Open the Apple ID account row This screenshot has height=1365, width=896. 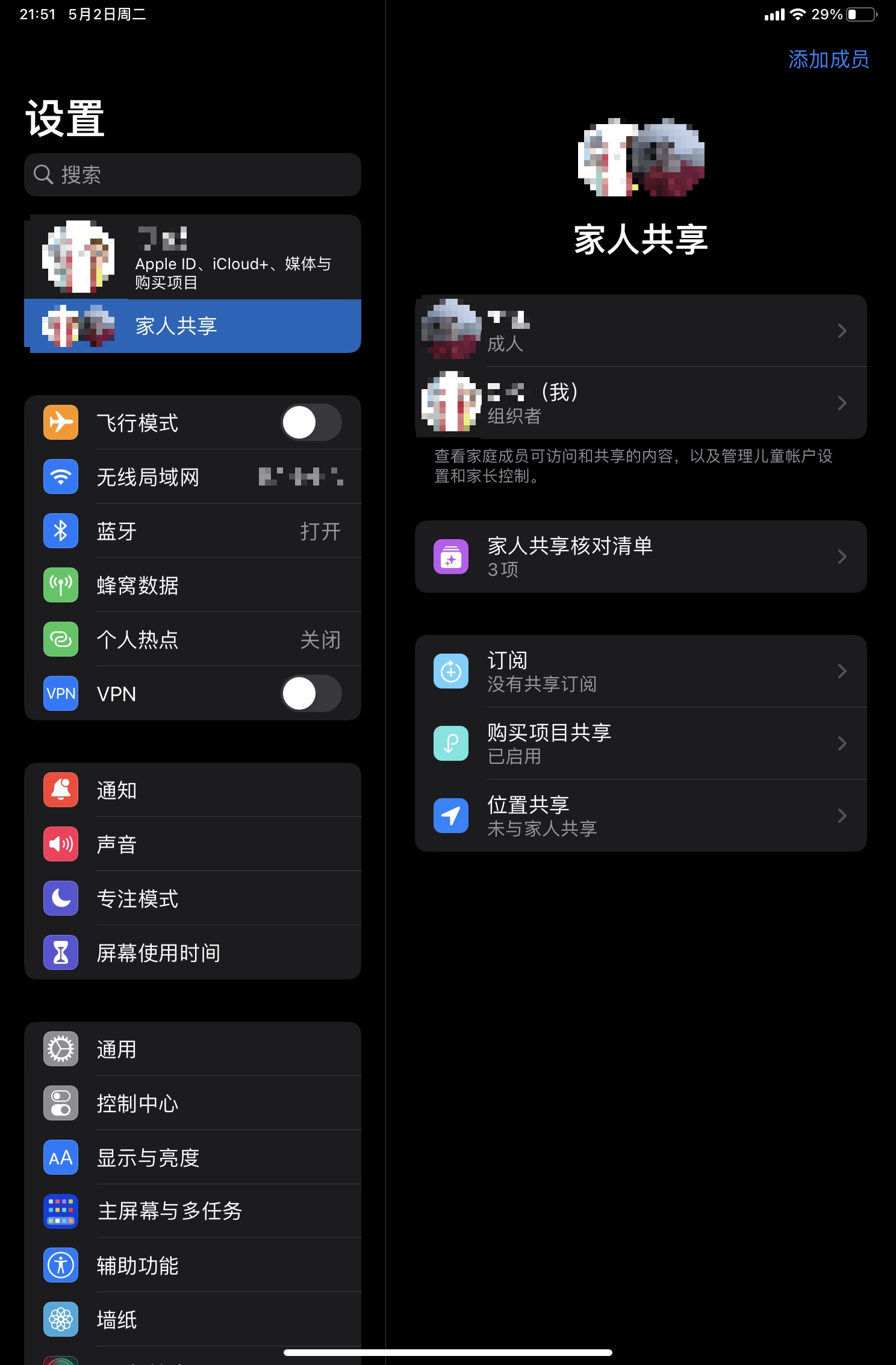click(x=193, y=257)
